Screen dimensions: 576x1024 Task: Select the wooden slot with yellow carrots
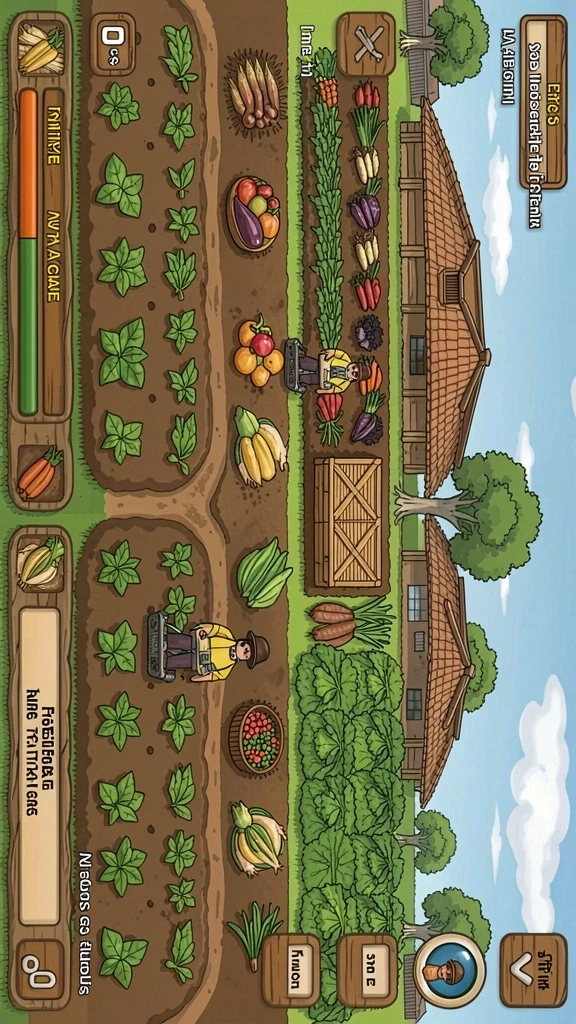pos(41,48)
